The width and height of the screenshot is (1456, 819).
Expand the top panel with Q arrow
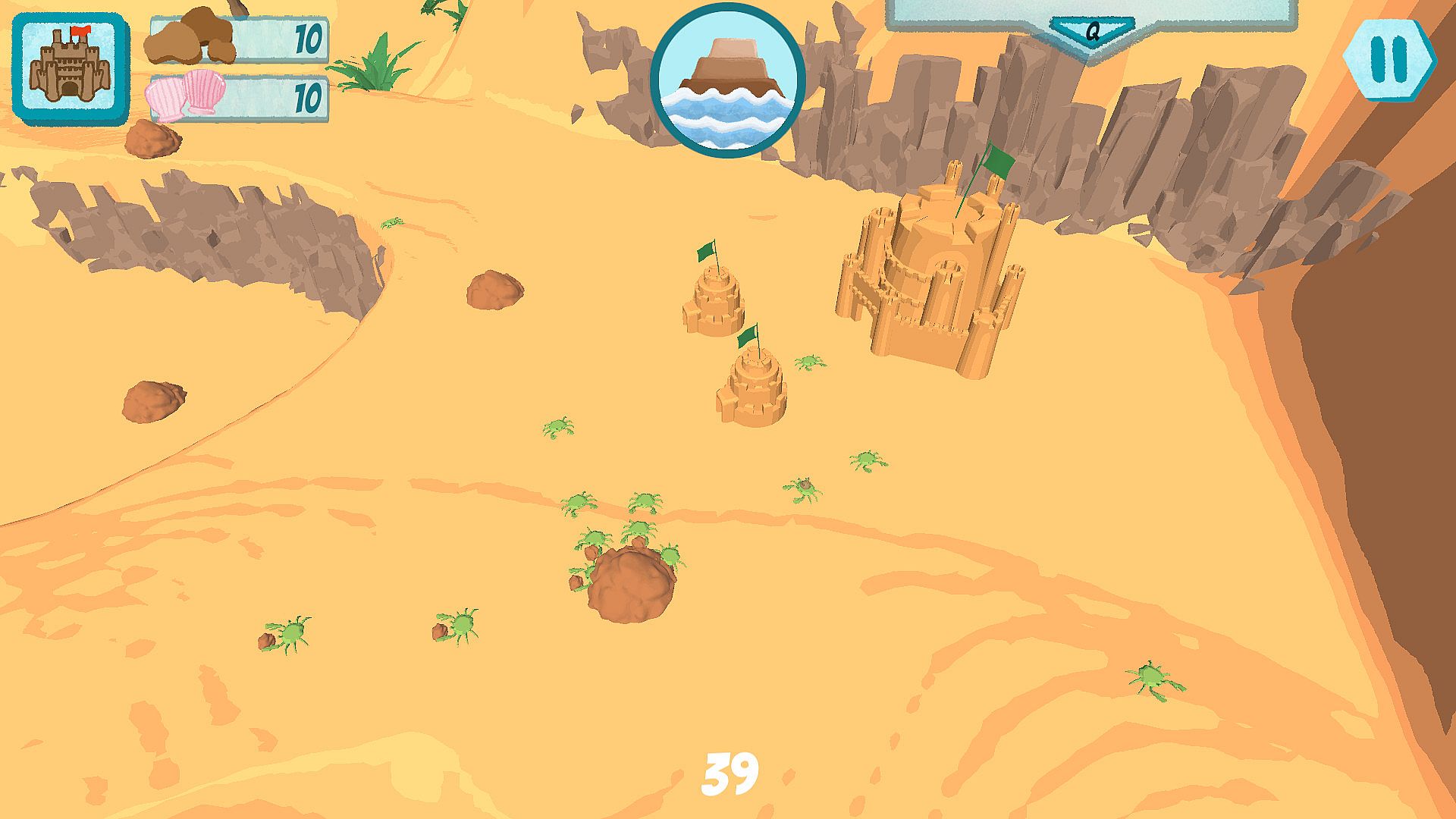[1092, 33]
